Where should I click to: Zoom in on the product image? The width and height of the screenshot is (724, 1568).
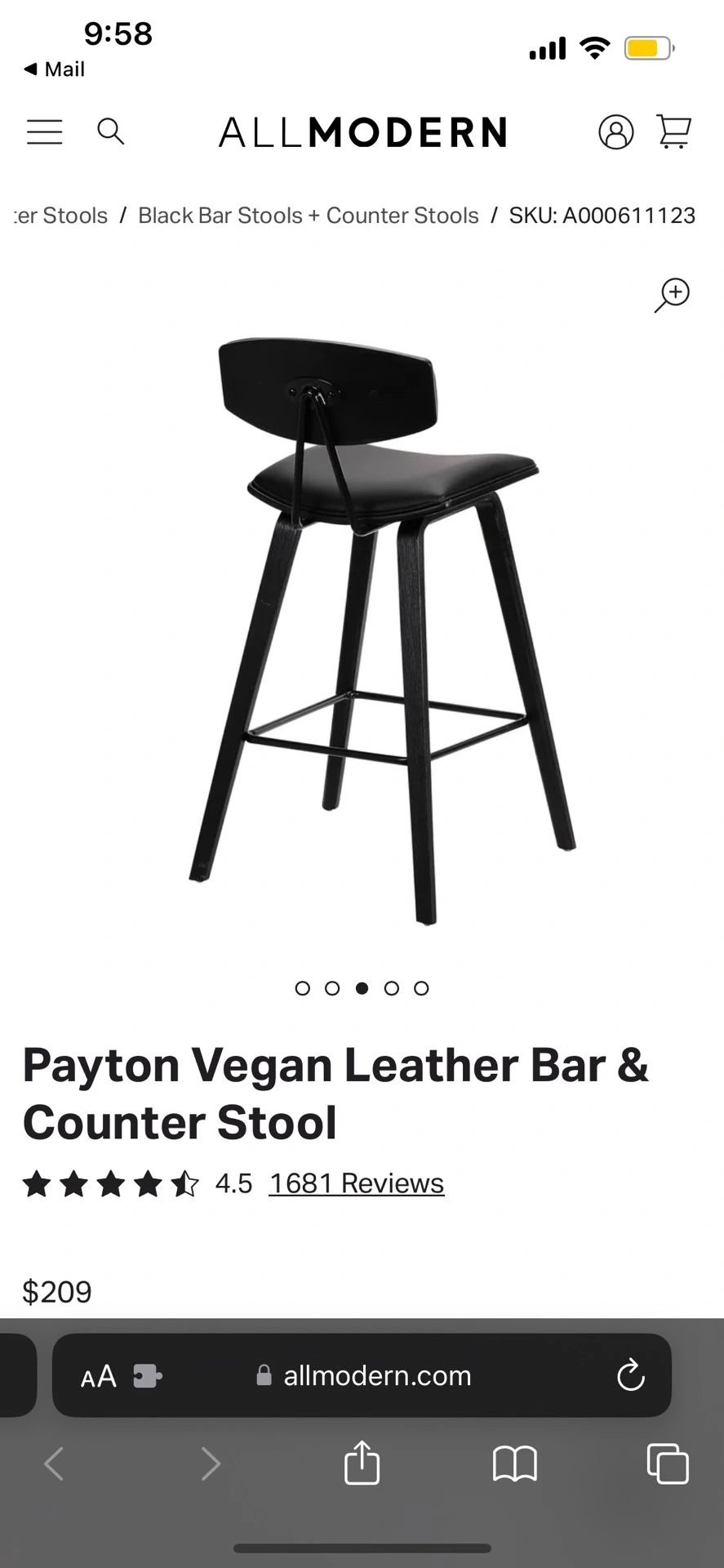coord(672,296)
